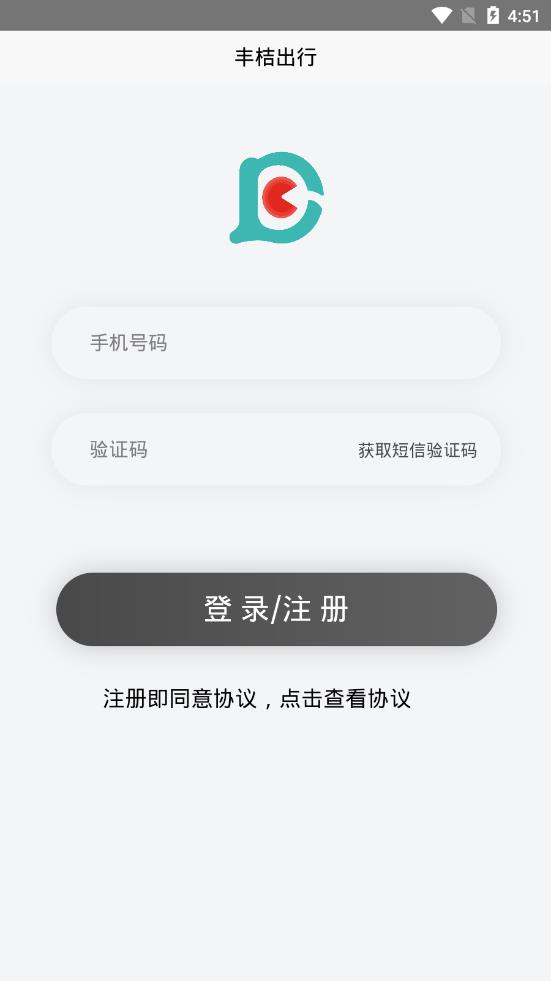Tap the 登录/注册 button

point(276,609)
